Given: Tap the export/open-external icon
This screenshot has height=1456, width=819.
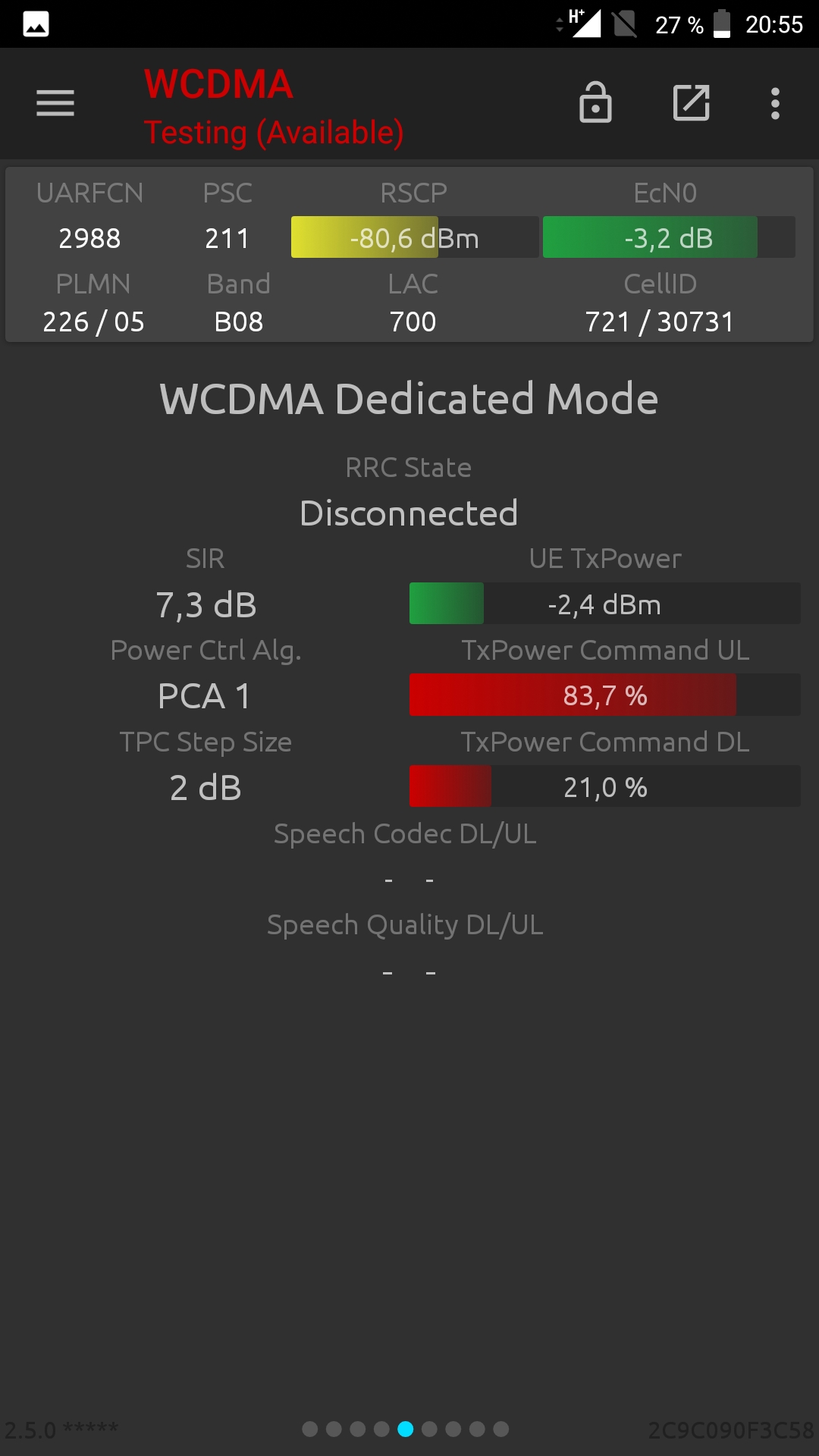Looking at the screenshot, I should (692, 103).
